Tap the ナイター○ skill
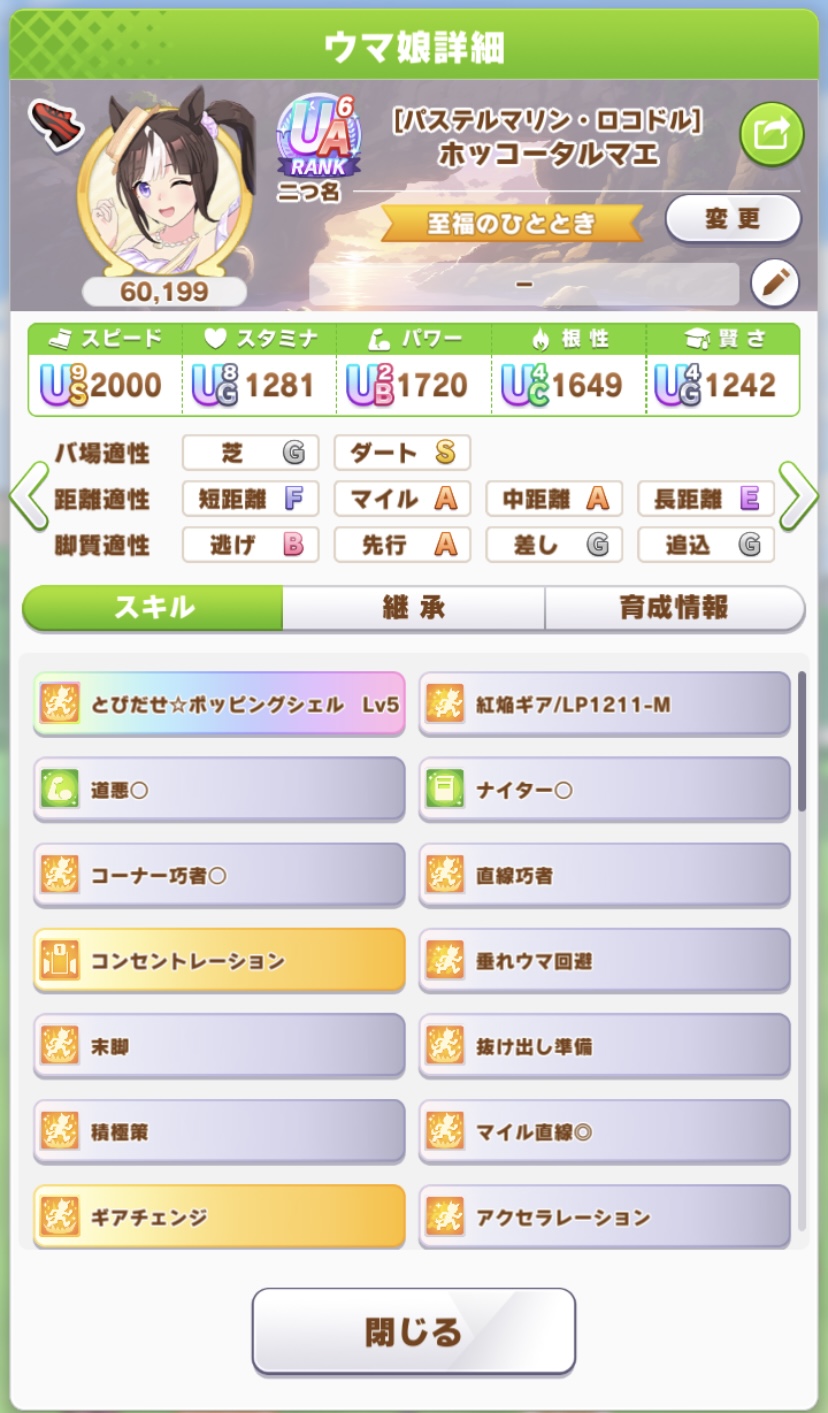This screenshot has height=1413, width=828. [604, 790]
